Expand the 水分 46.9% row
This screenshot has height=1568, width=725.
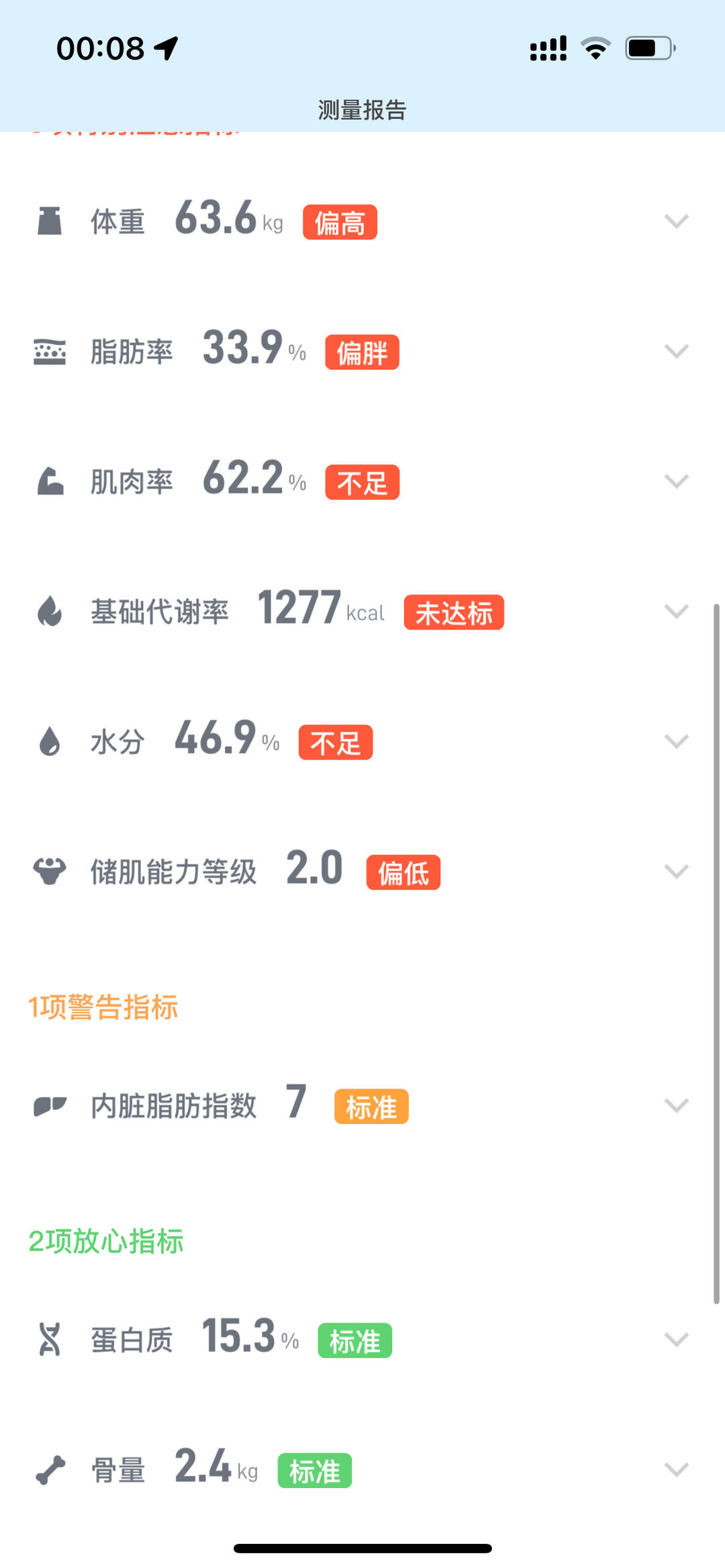tap(676, 741)
